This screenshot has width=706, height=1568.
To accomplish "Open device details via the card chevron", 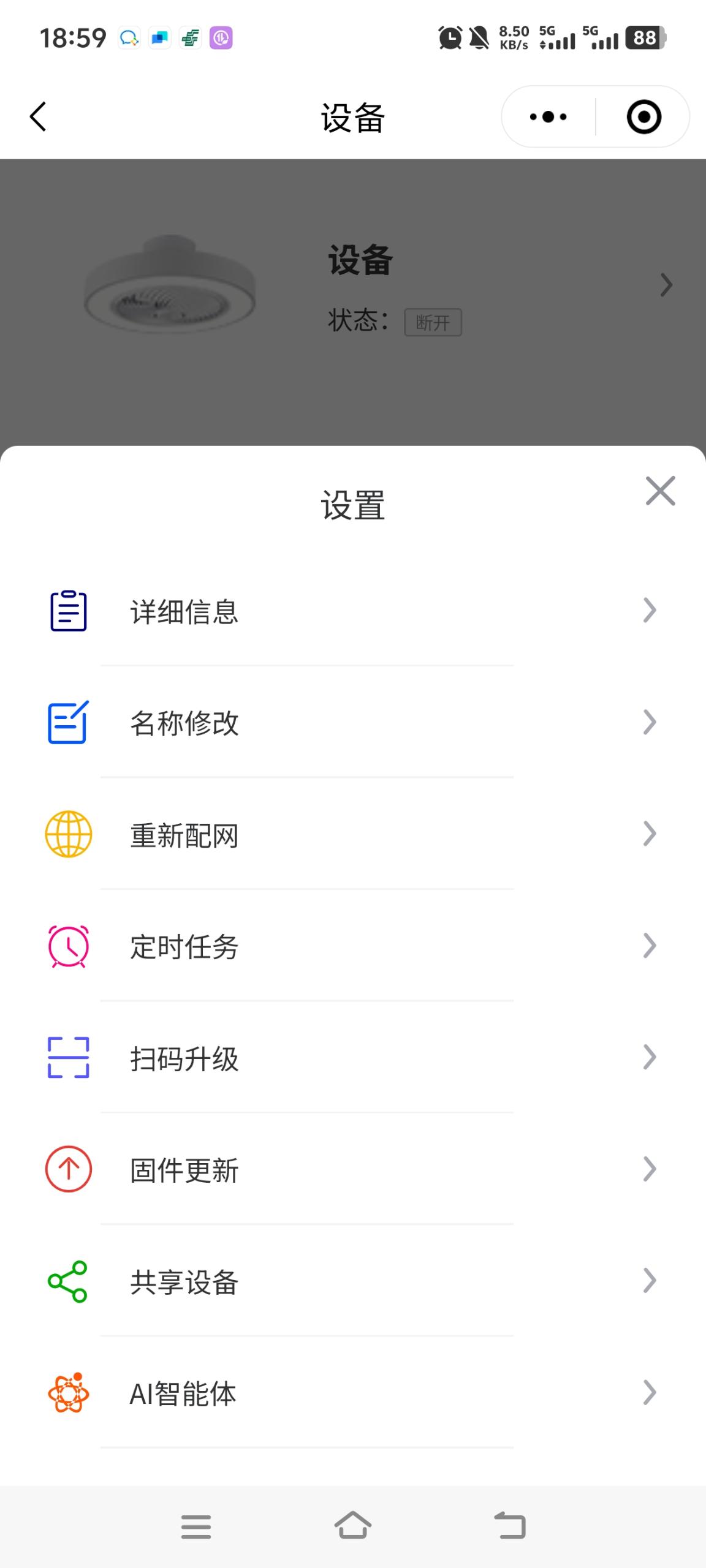I will (x=666, y=284).
